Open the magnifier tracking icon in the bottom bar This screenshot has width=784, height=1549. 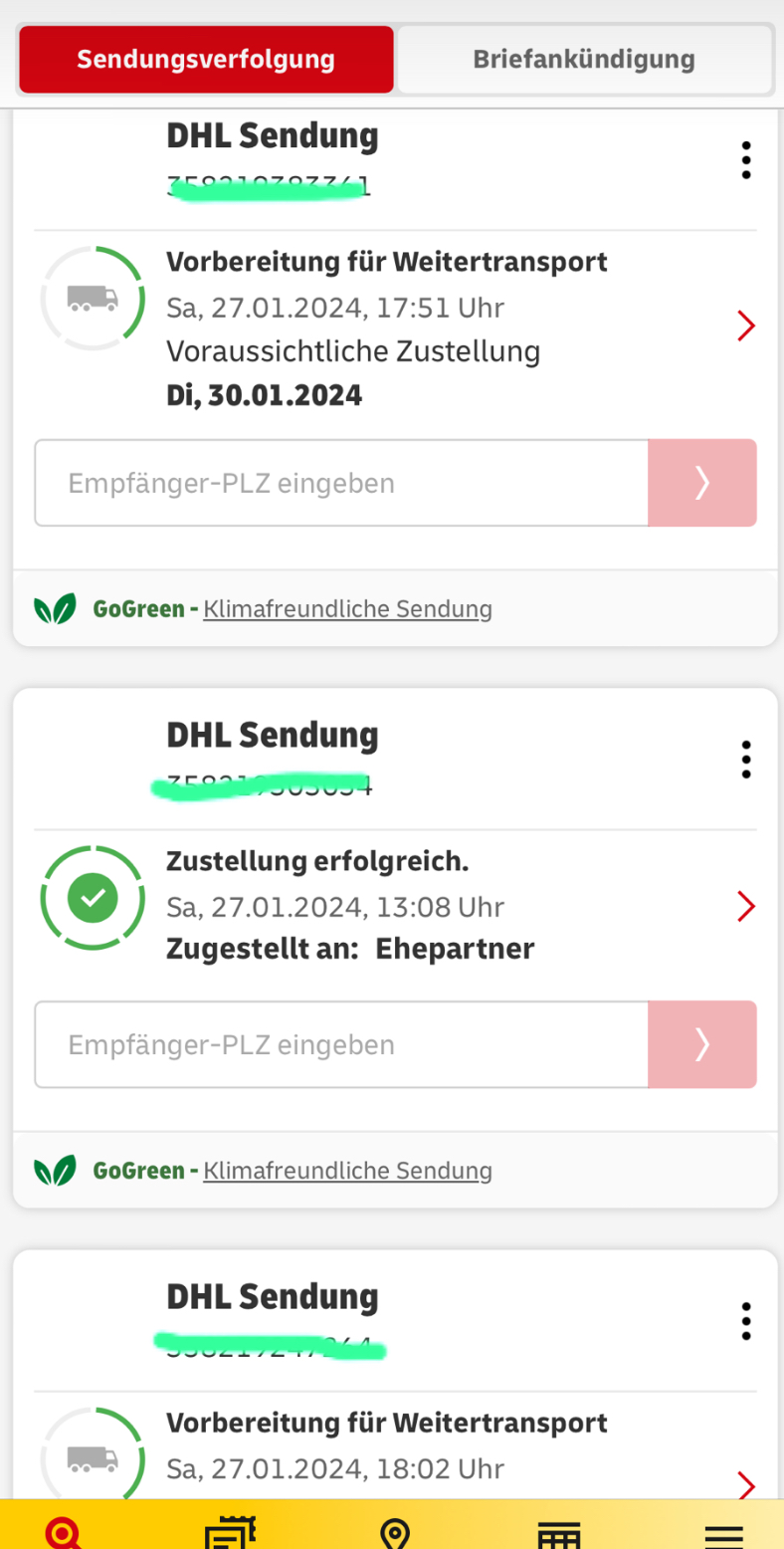[65, 1533]
